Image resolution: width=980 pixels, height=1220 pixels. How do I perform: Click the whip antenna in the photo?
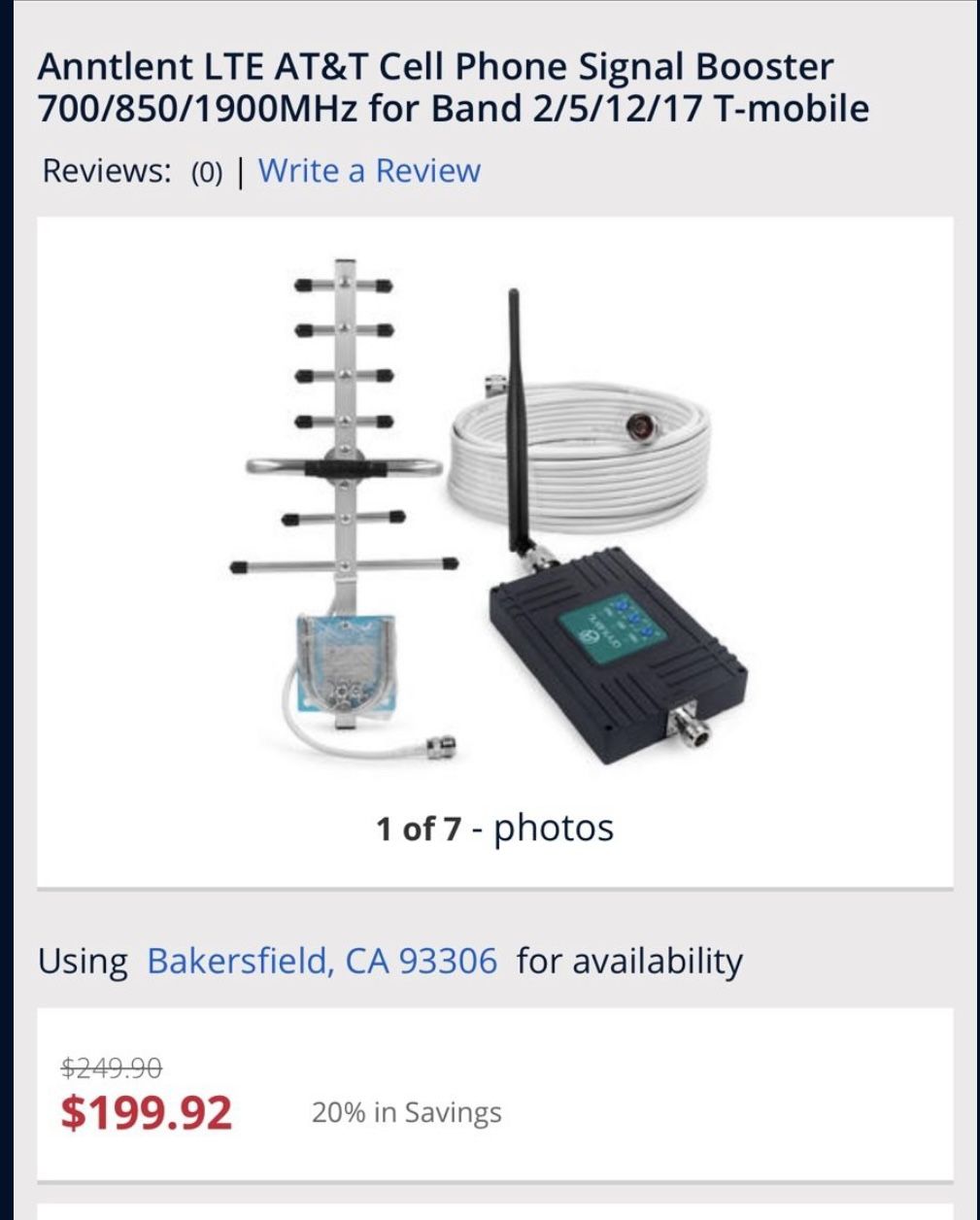click(517, 408)
